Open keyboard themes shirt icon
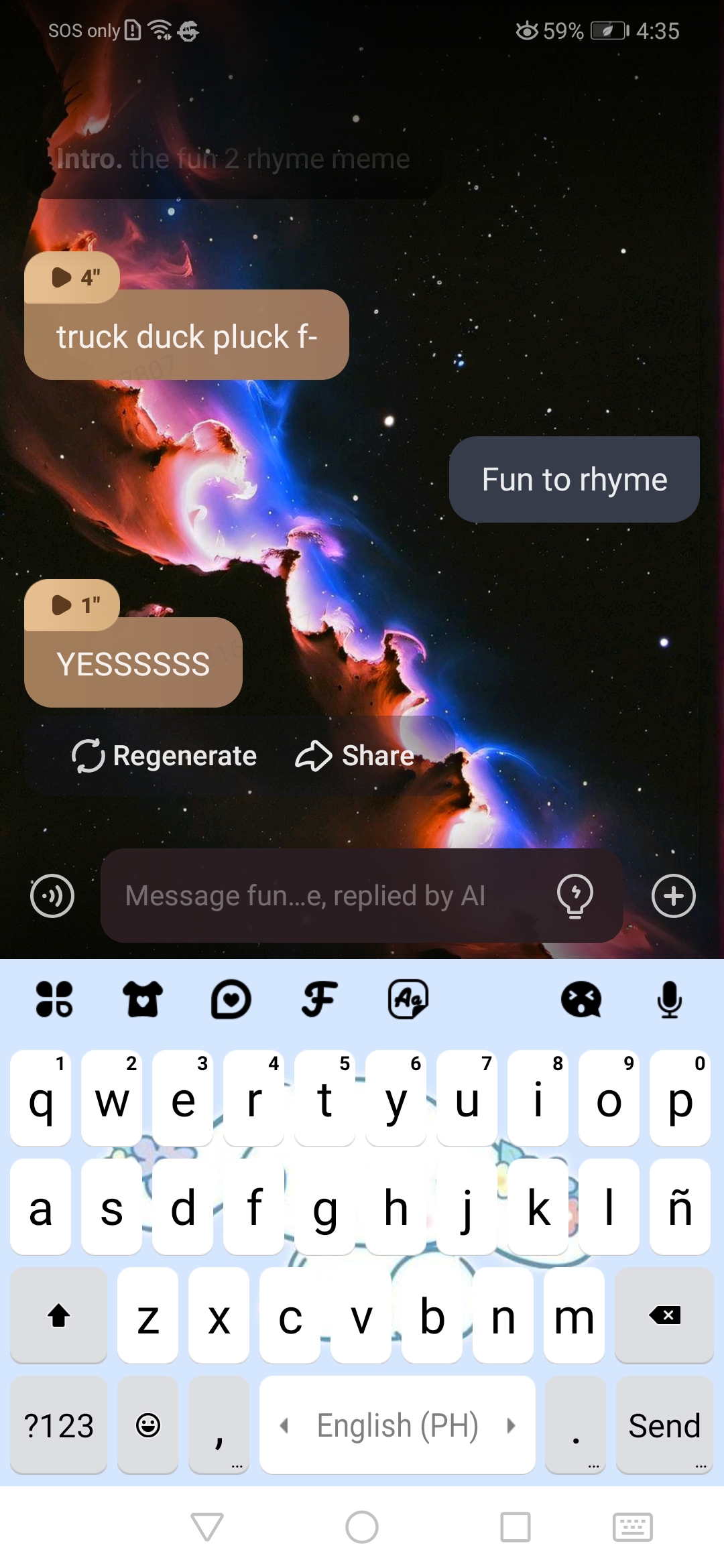Screen dimensions: 724x1568 [x=142, y=999]
